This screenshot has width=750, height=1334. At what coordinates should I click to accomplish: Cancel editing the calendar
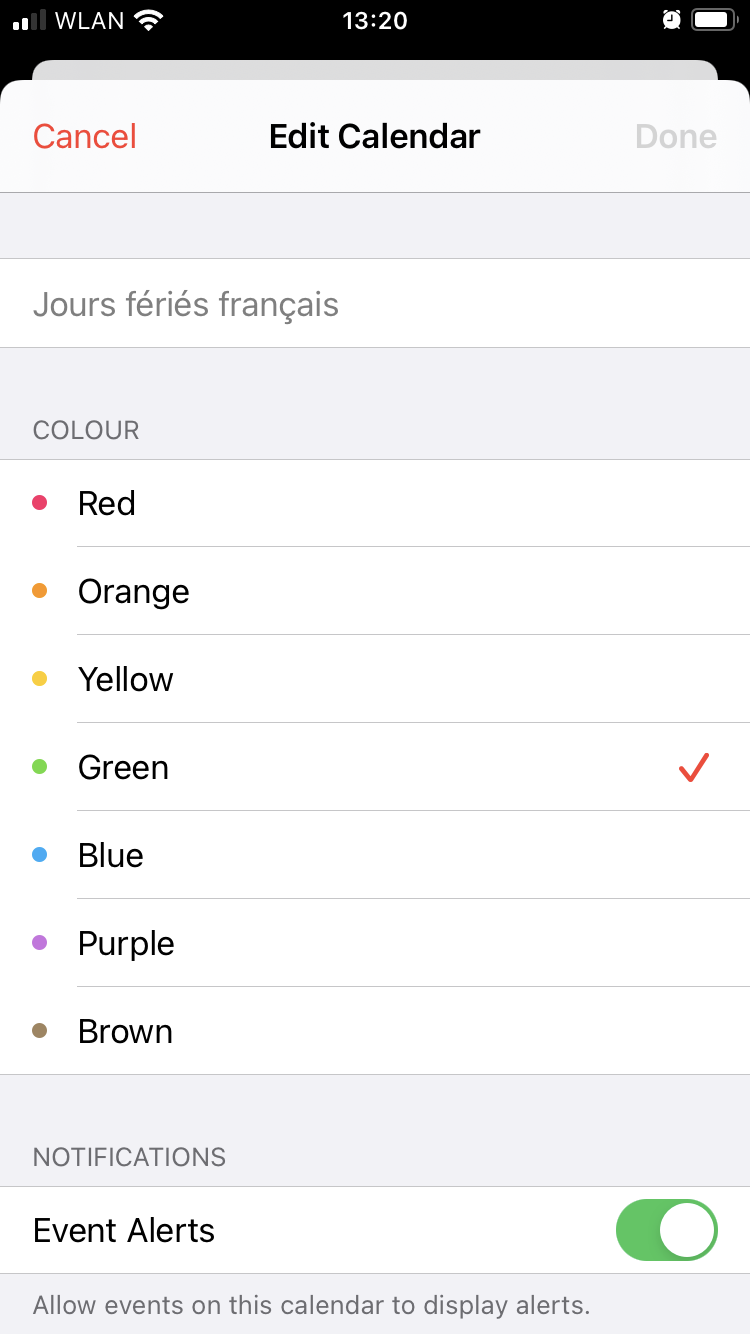tap(84, 136)
